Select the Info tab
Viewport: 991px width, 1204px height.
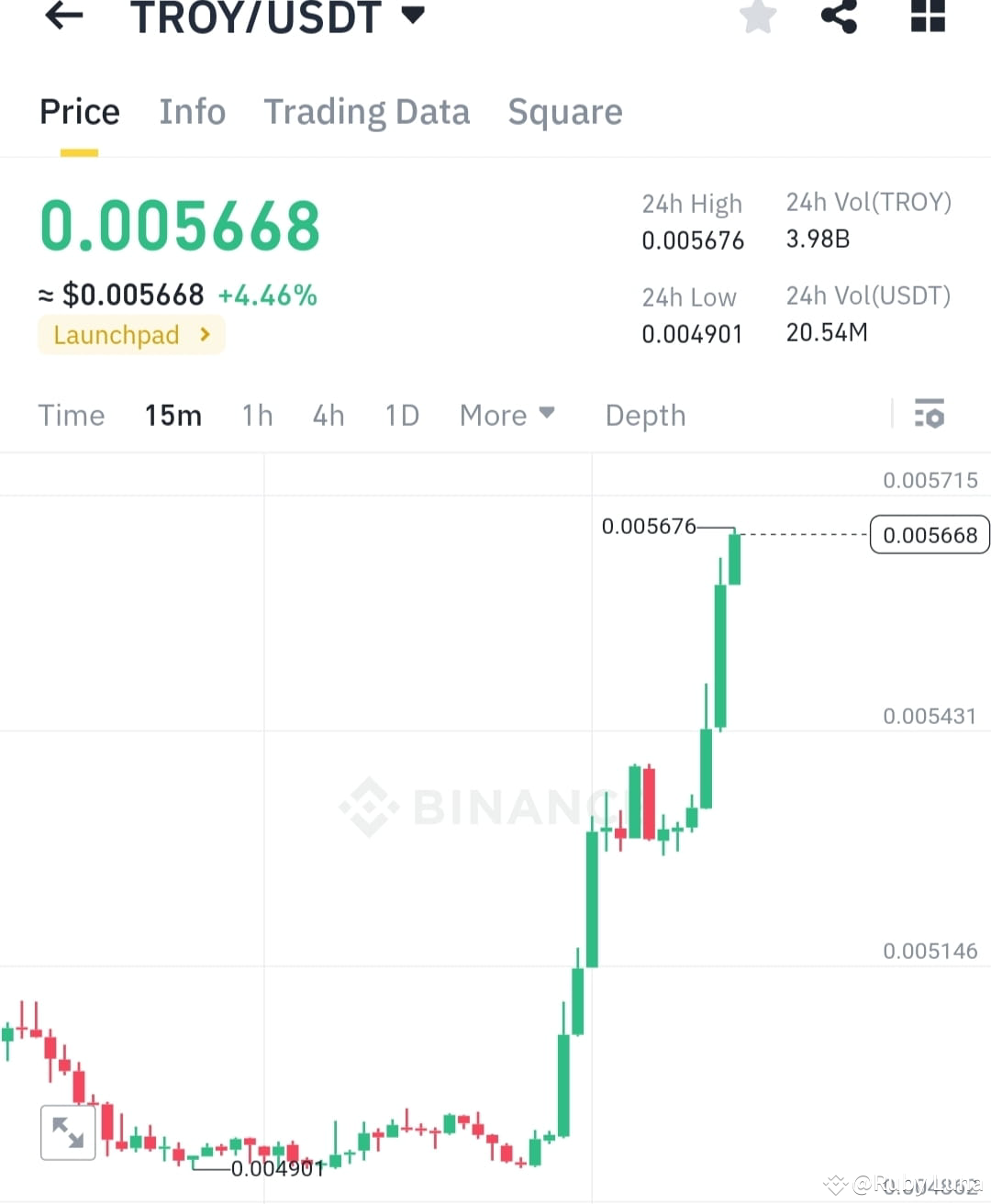pyautogui.click(x=193, y=111)
